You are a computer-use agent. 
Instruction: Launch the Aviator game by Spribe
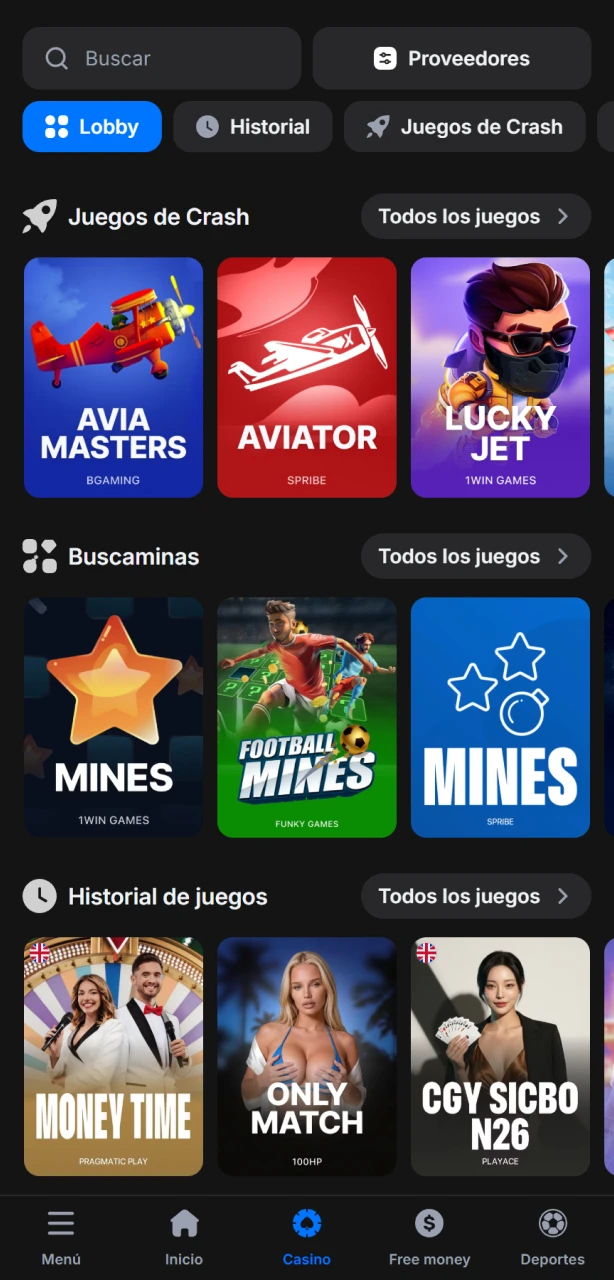(307, 377)
